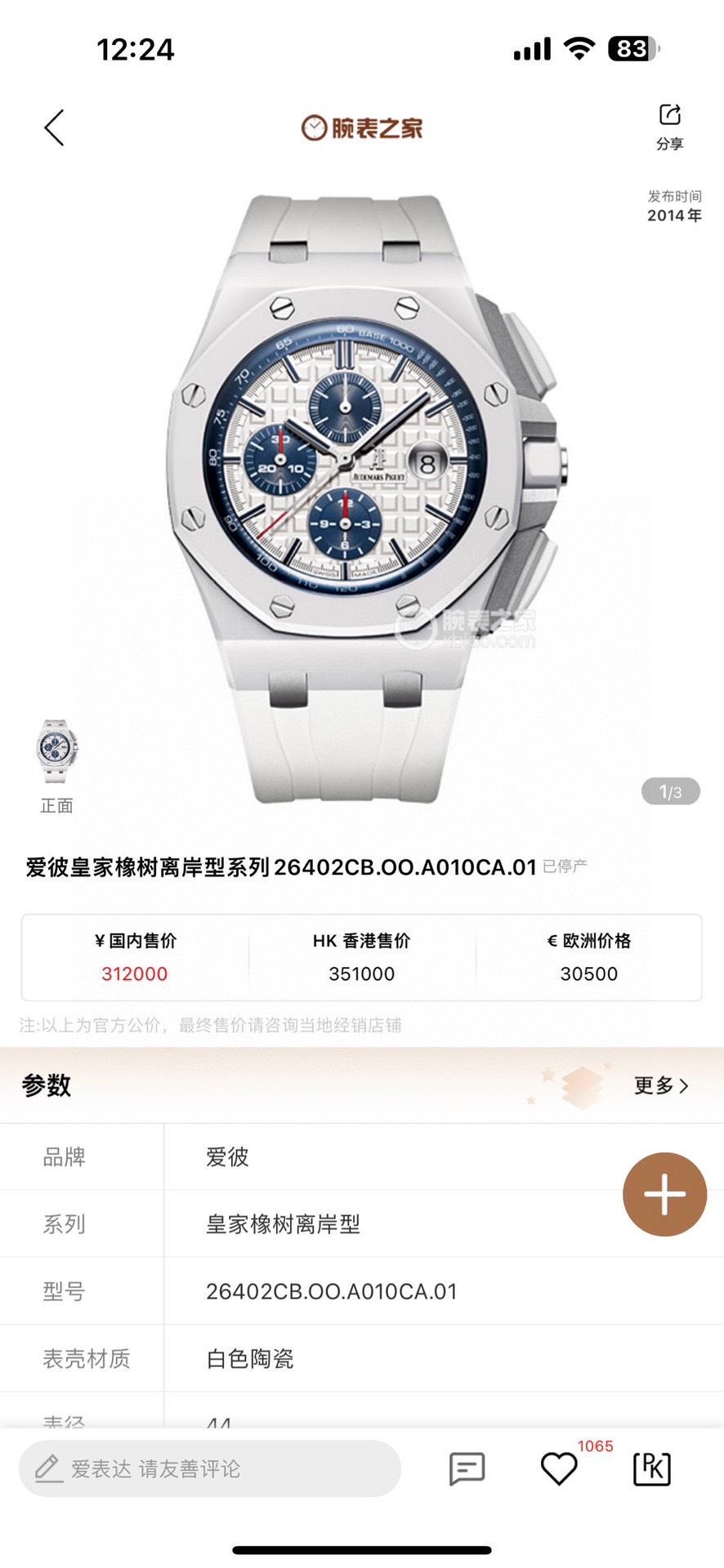Select the 正面 front-view thumbnail
The image size is (724, 1568).
coord(56,753)
